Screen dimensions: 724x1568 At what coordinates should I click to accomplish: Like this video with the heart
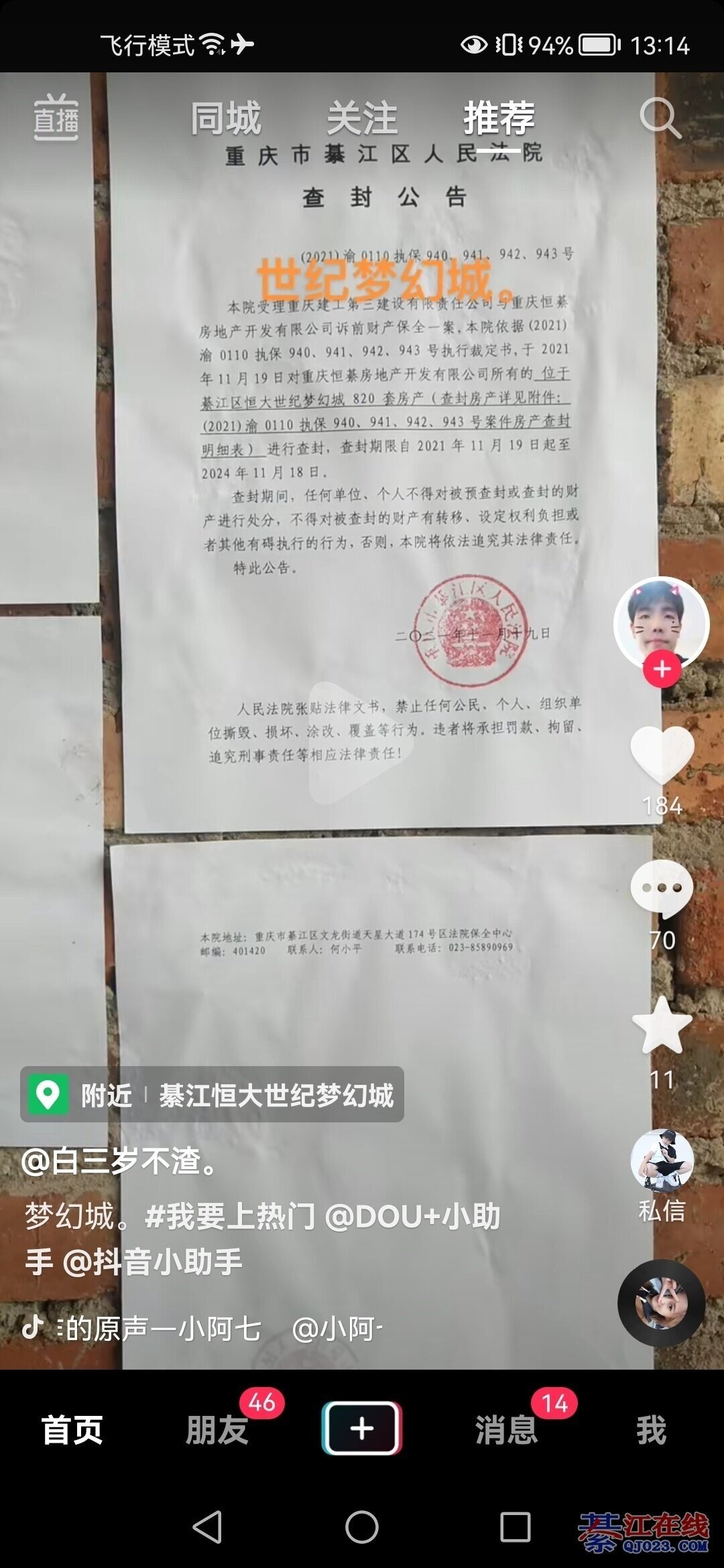pos(662,754)
